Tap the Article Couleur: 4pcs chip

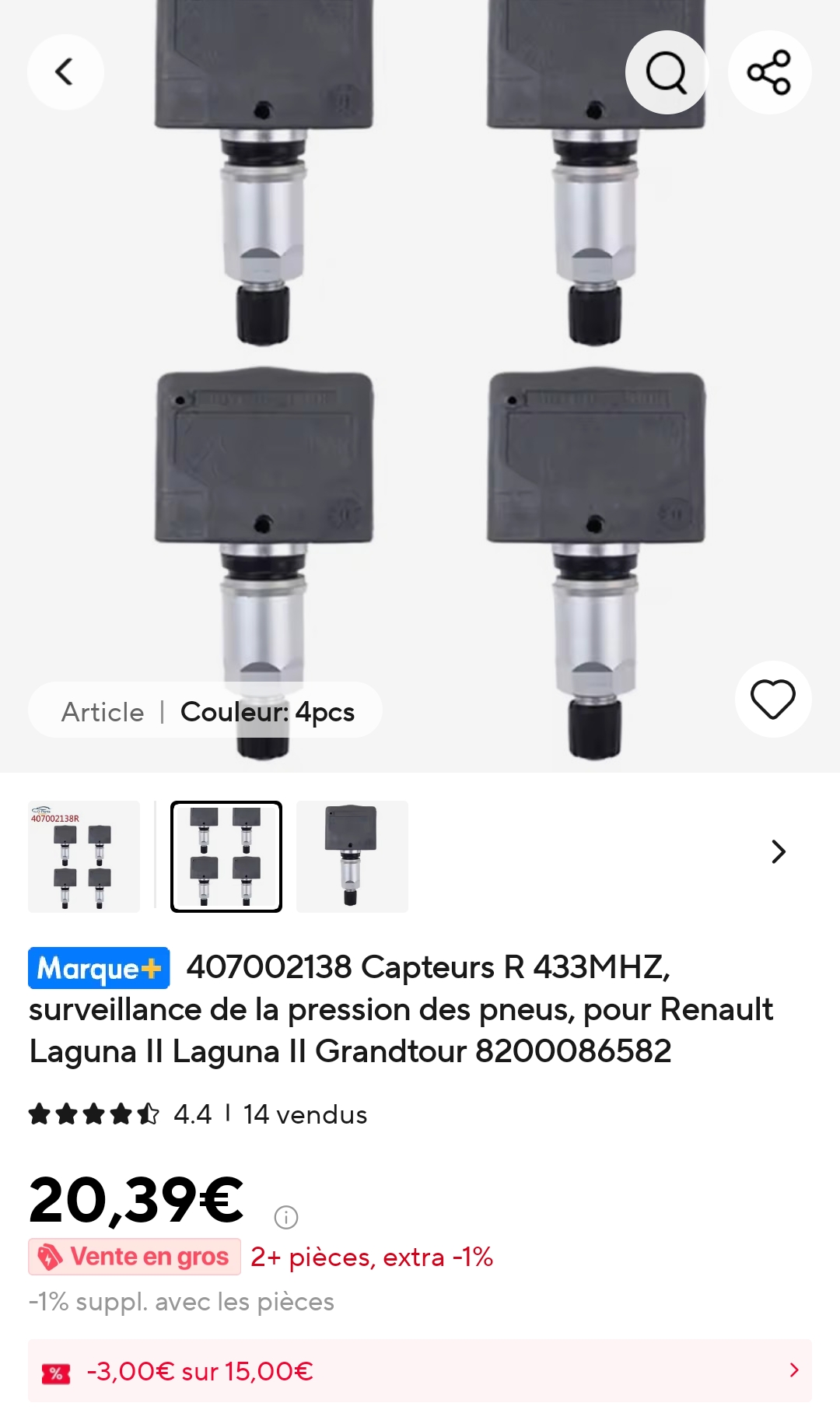(x=206, y=711)
